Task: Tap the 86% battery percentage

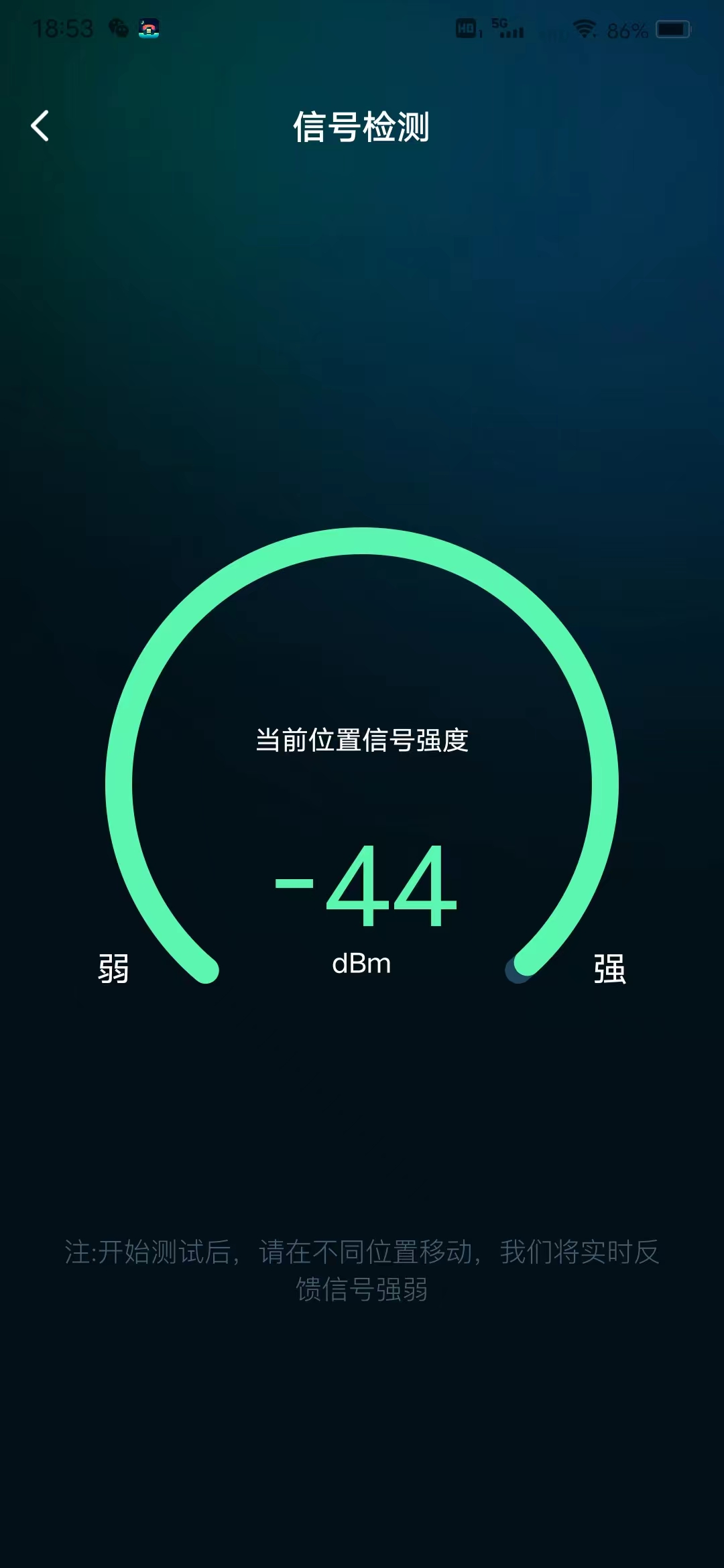Action: [x=629, y=28]
